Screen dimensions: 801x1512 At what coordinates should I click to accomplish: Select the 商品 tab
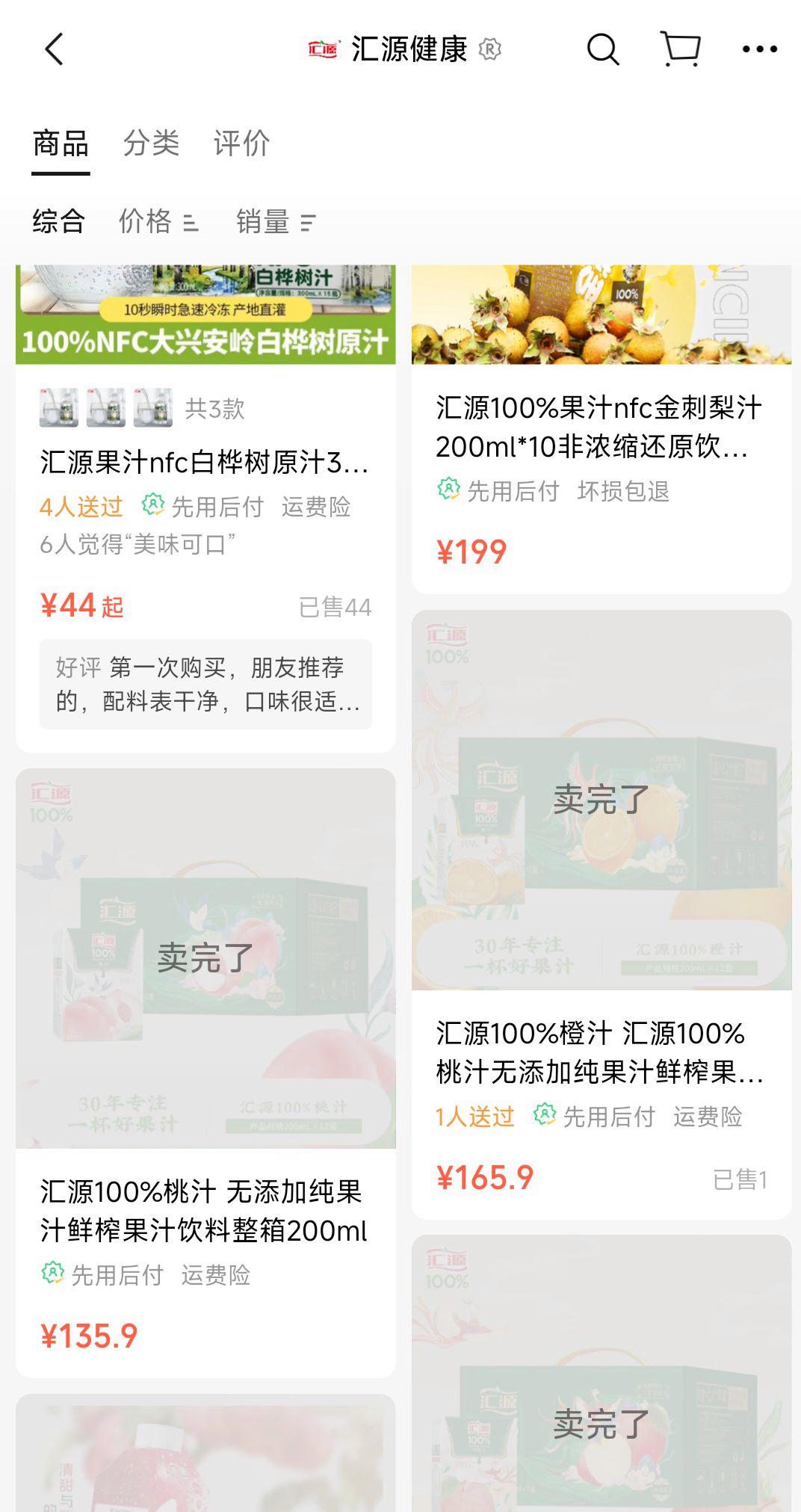point(61,144)
